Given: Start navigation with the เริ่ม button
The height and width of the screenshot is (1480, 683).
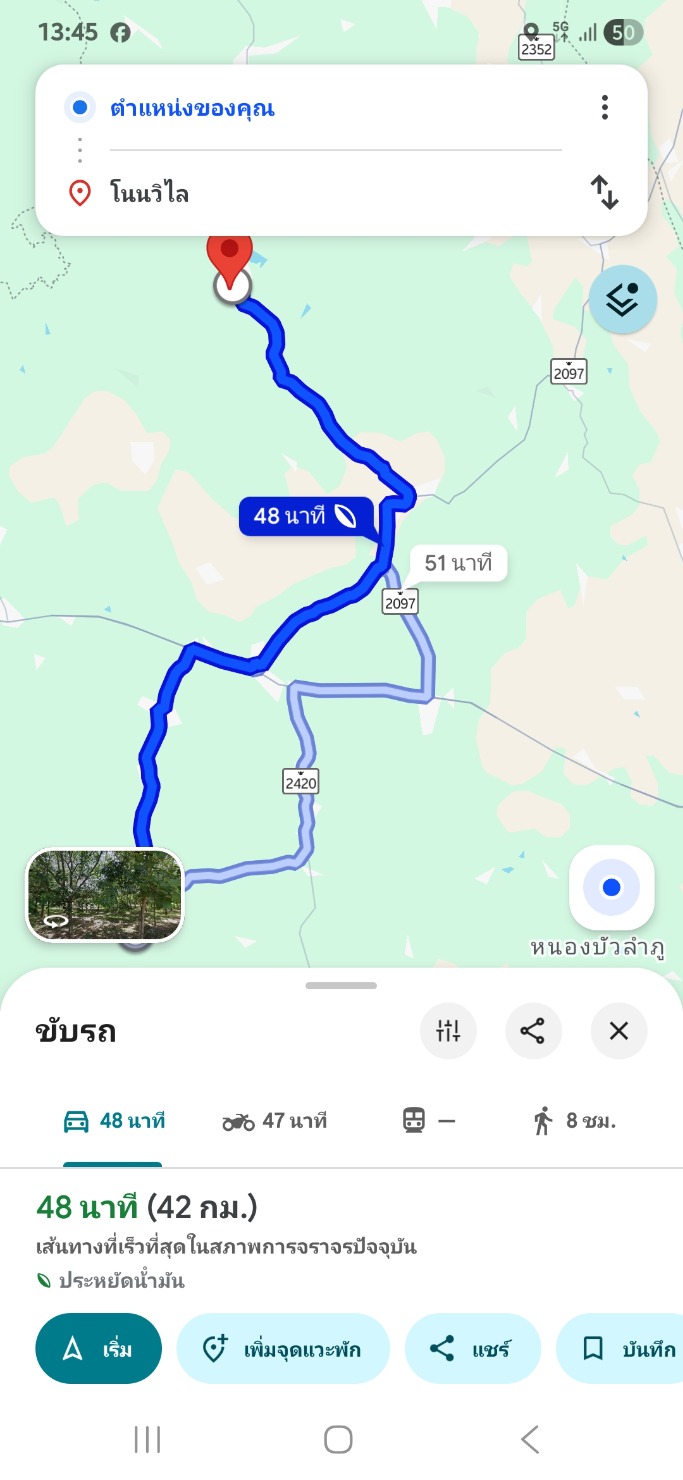Looking at the screenshot, I should point(98,1349).
